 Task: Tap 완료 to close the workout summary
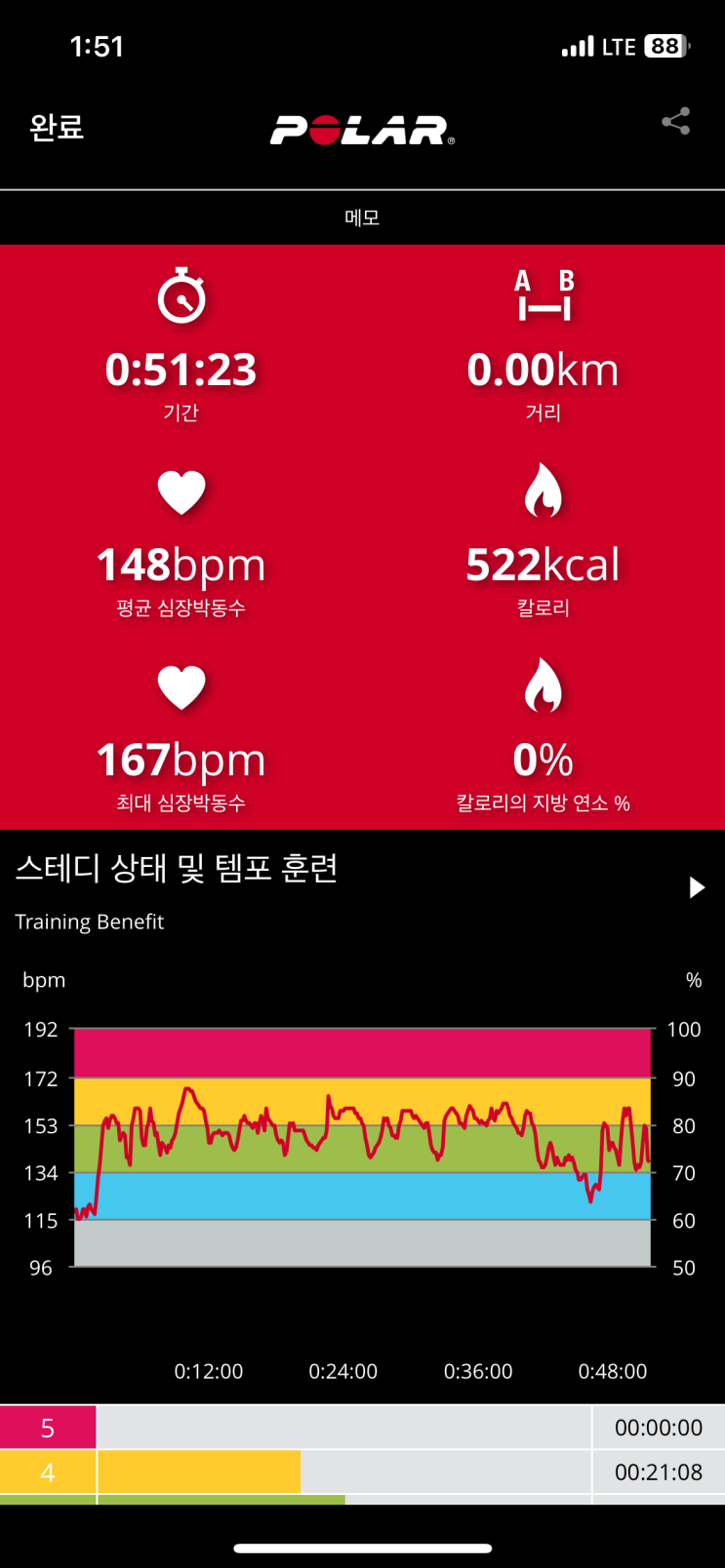tap(57, 128)
